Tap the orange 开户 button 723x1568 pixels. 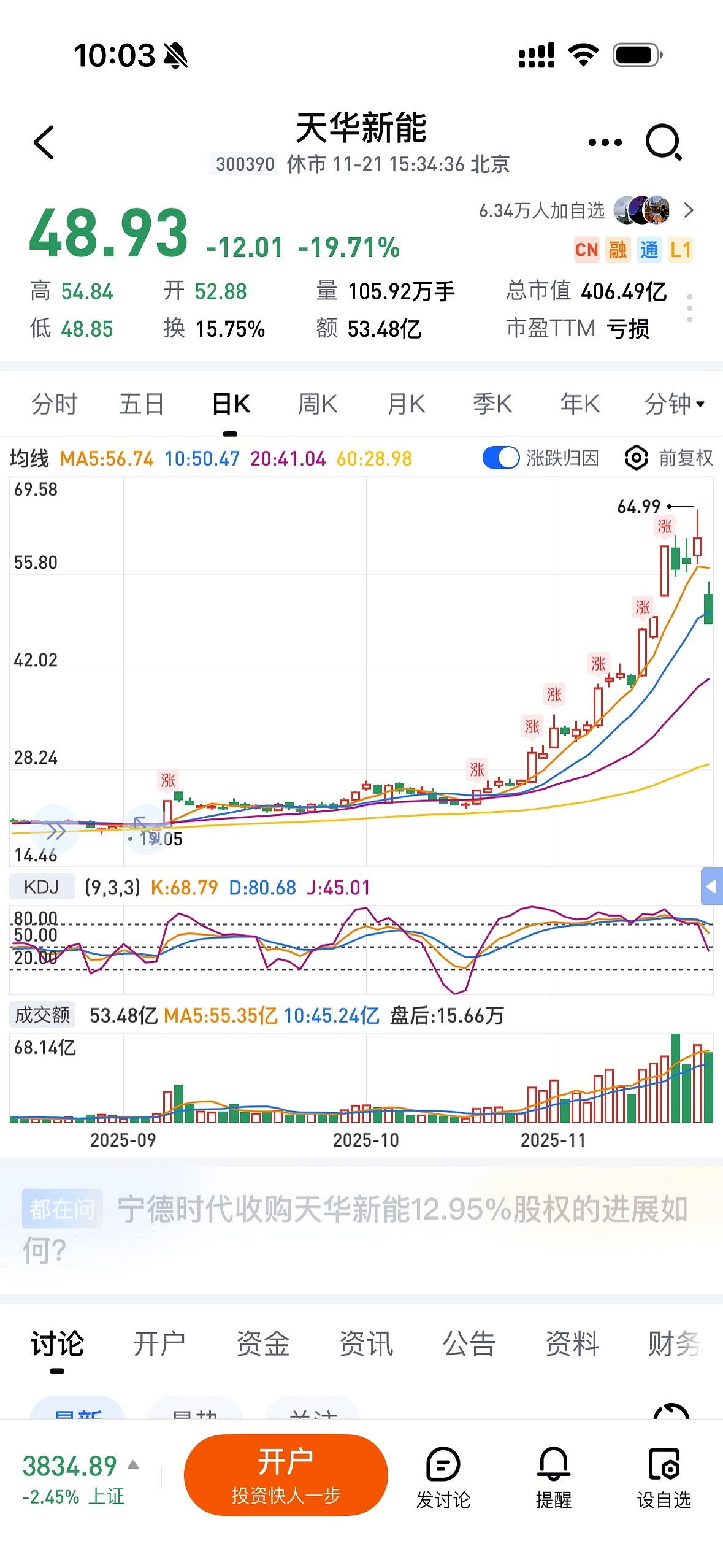point(286,1475)
